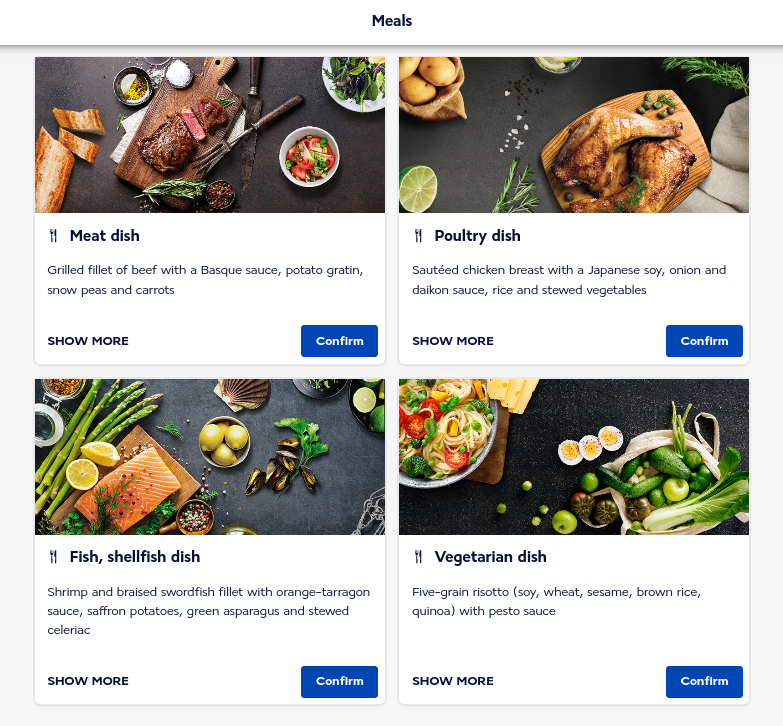Show more about the Vegetarian dish
The image size is (783, 726).
[453, 681]
